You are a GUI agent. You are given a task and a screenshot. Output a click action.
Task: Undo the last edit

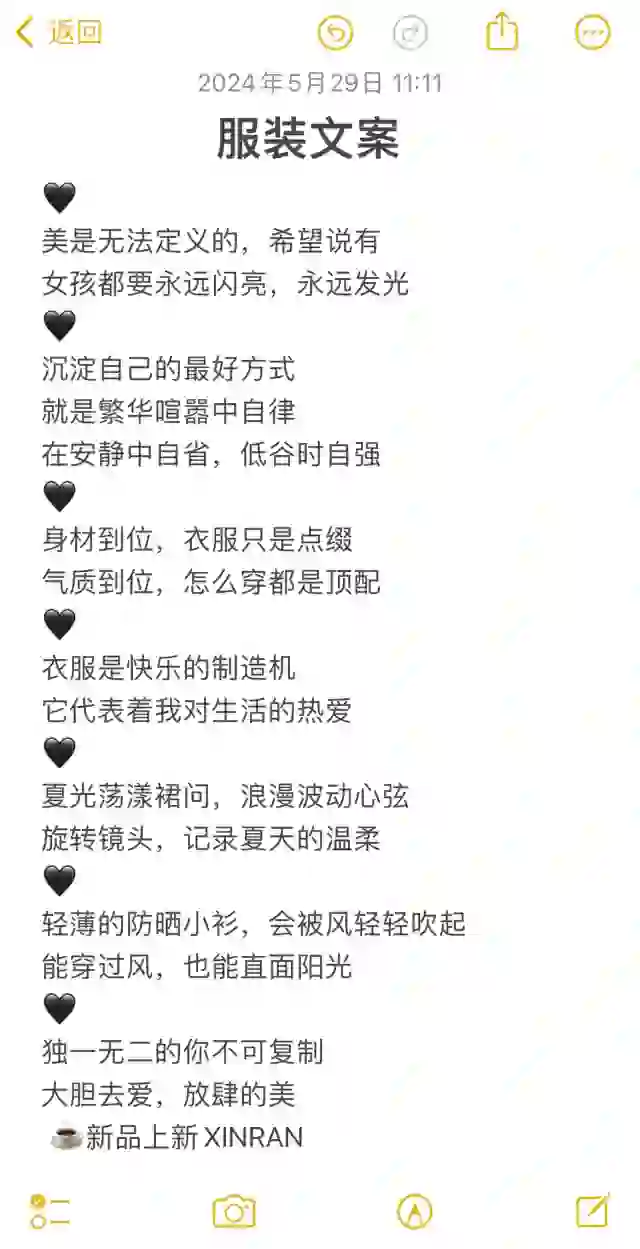335,33
